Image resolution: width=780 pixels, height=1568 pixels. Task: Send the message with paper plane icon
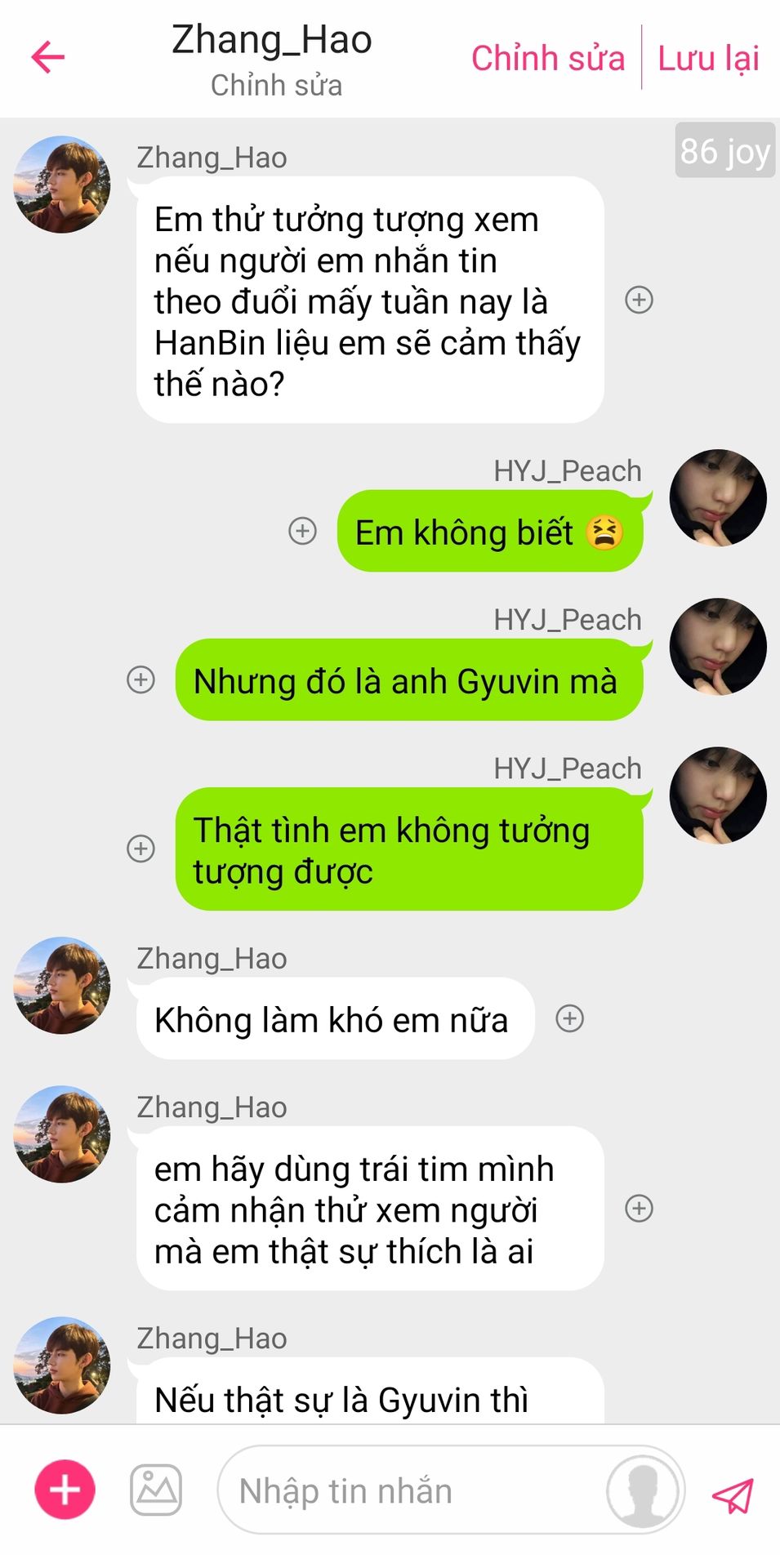[x=733, y=1494]
